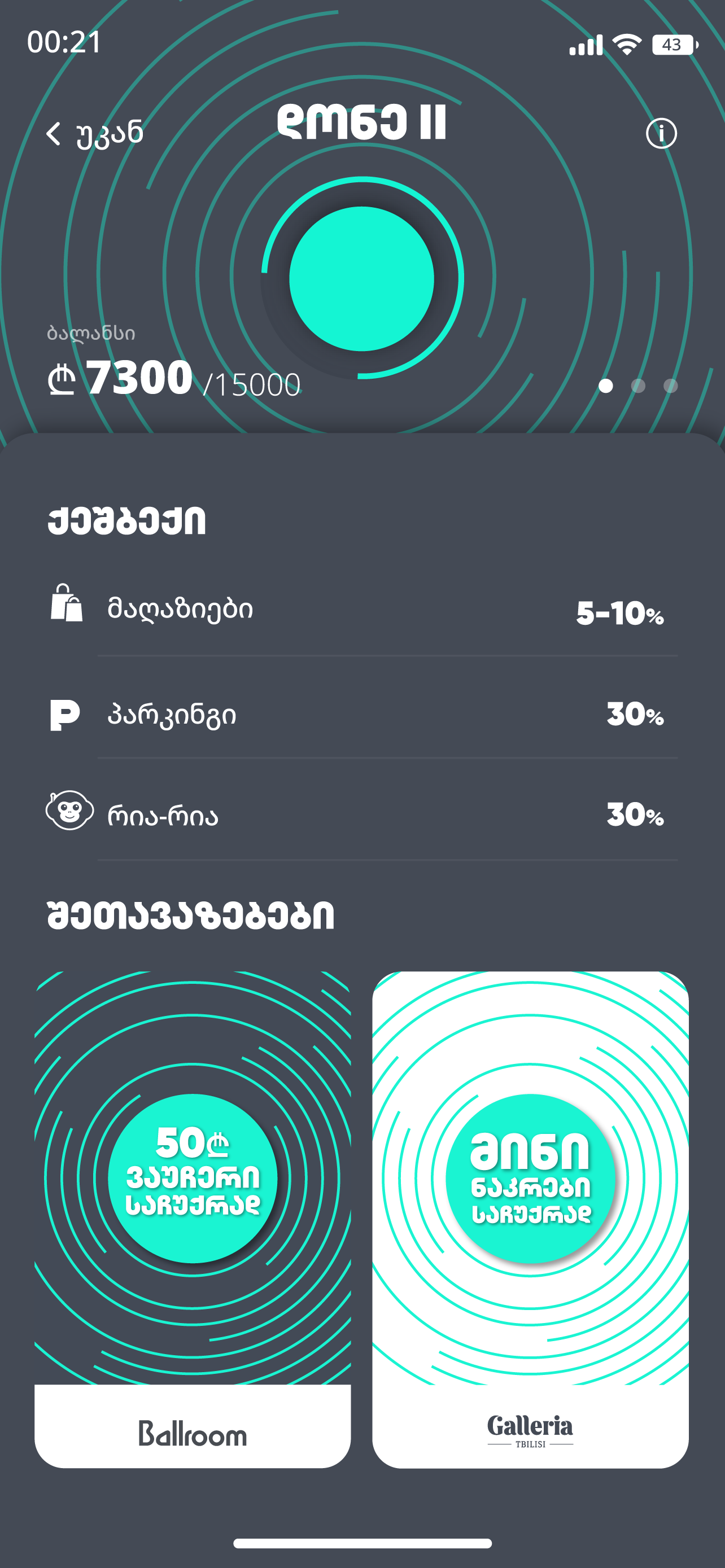Open the მაღაზიები cashback row

point(362,608)
